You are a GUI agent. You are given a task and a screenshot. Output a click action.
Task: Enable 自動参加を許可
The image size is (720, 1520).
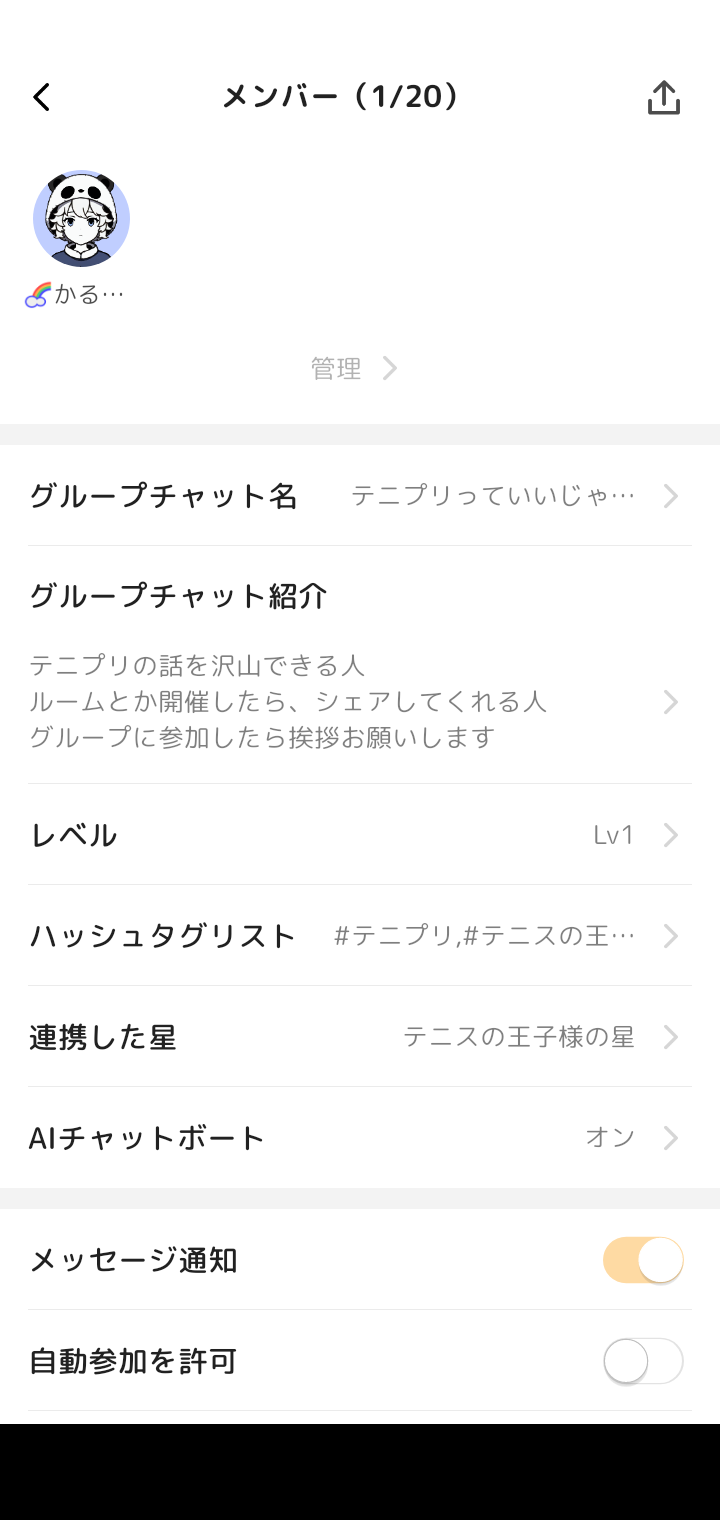tap(643, 1361)
